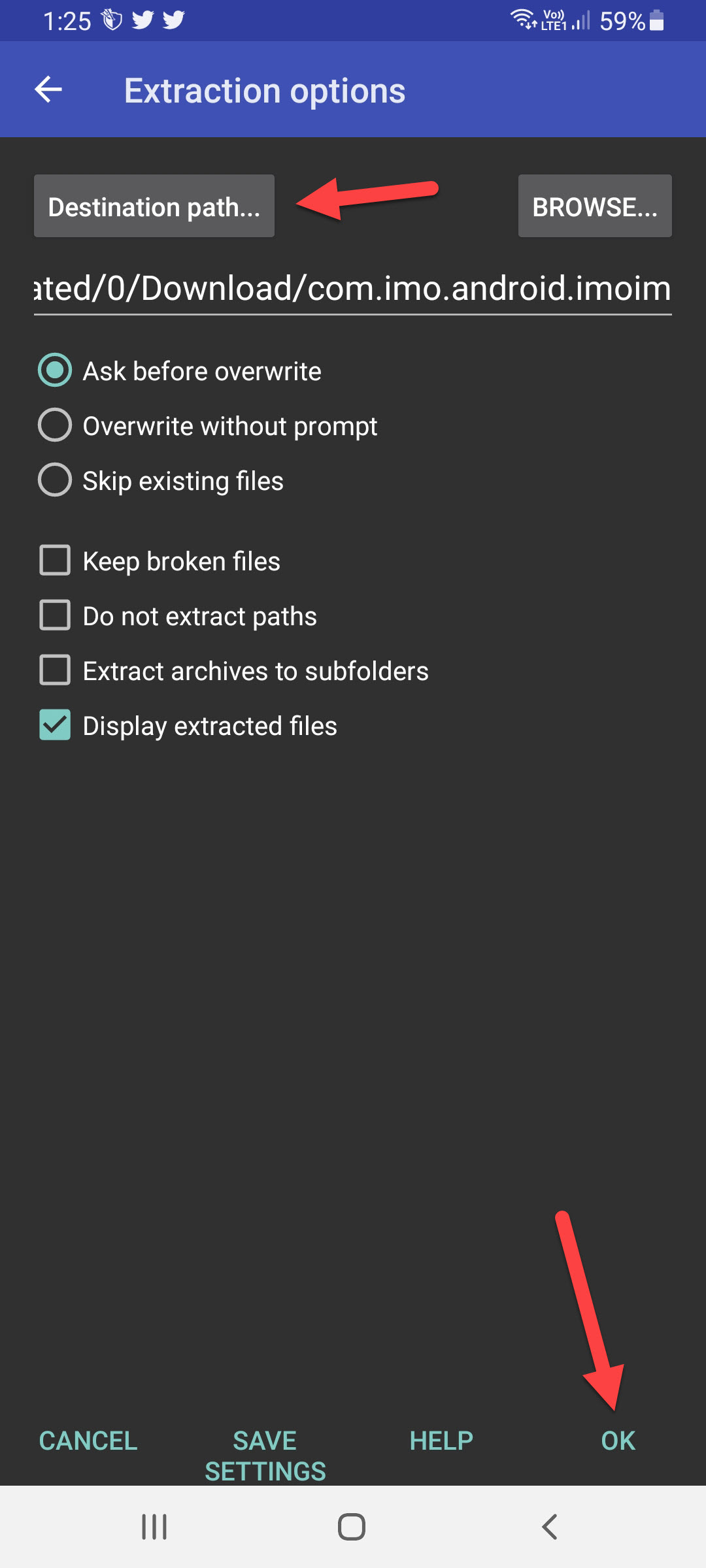Open recent apps from the navigation bar
706x1568 pixels.
point(154,1527)
